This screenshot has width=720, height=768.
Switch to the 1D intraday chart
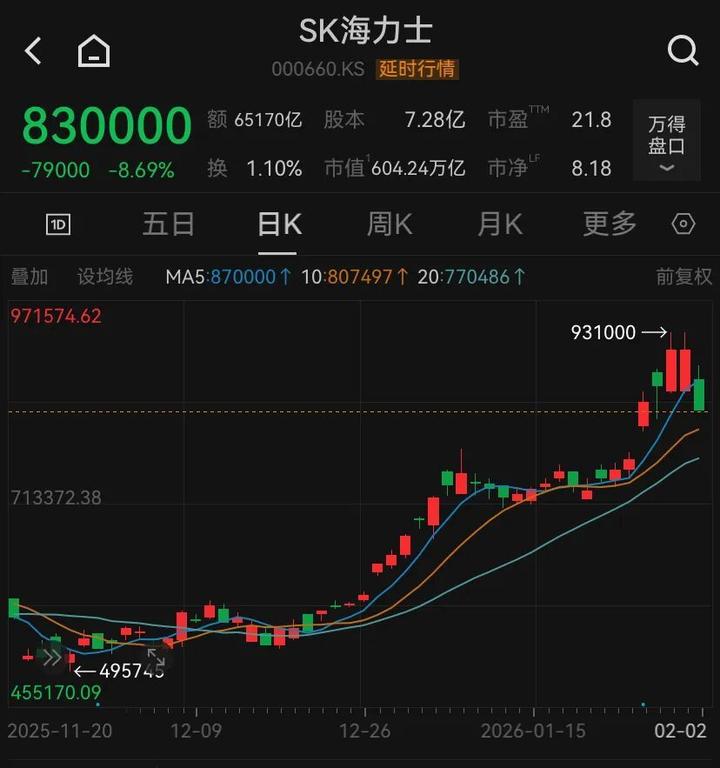point(58,225)
